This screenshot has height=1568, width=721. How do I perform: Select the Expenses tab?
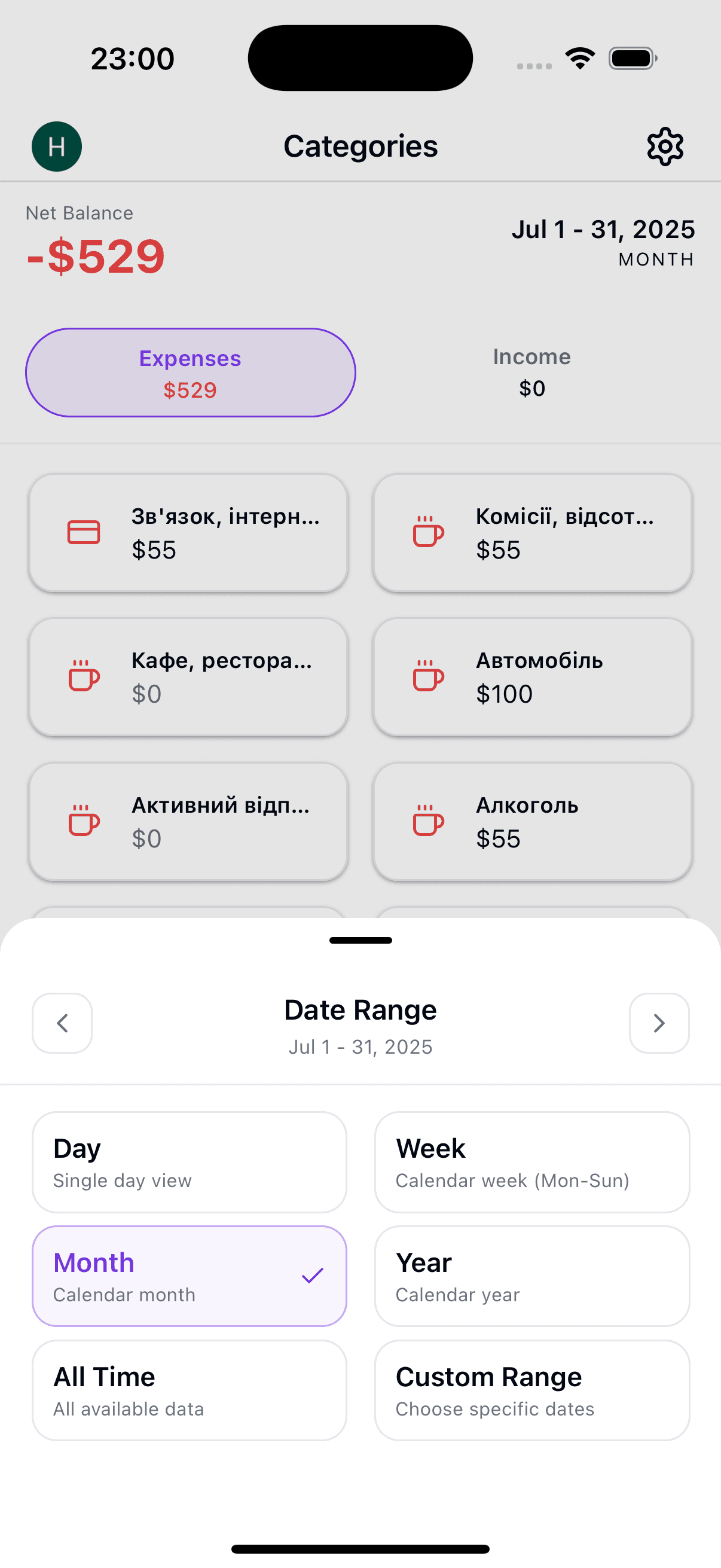pyautogui.click(x=191, y=373)
